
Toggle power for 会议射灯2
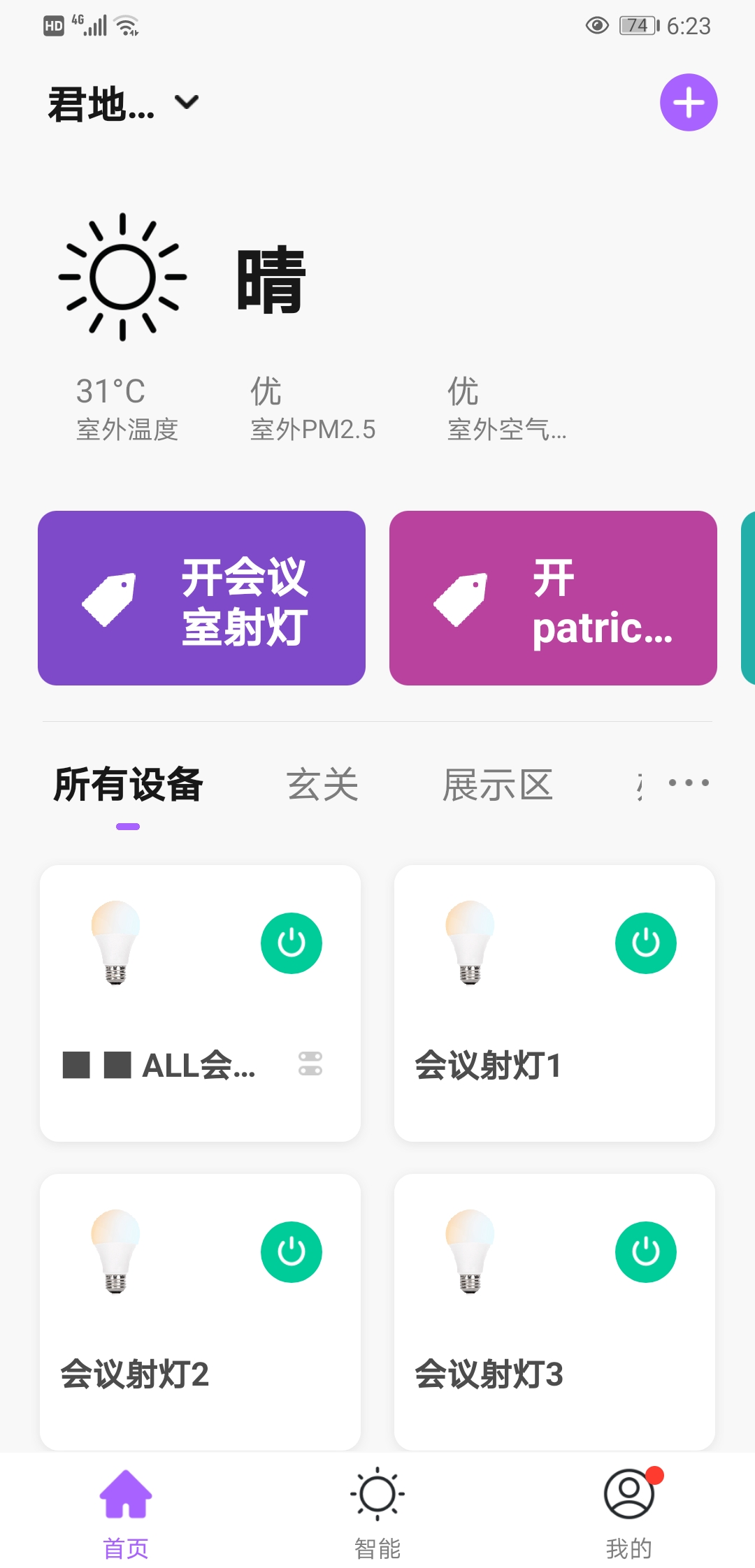click(x=292, y=1252)
